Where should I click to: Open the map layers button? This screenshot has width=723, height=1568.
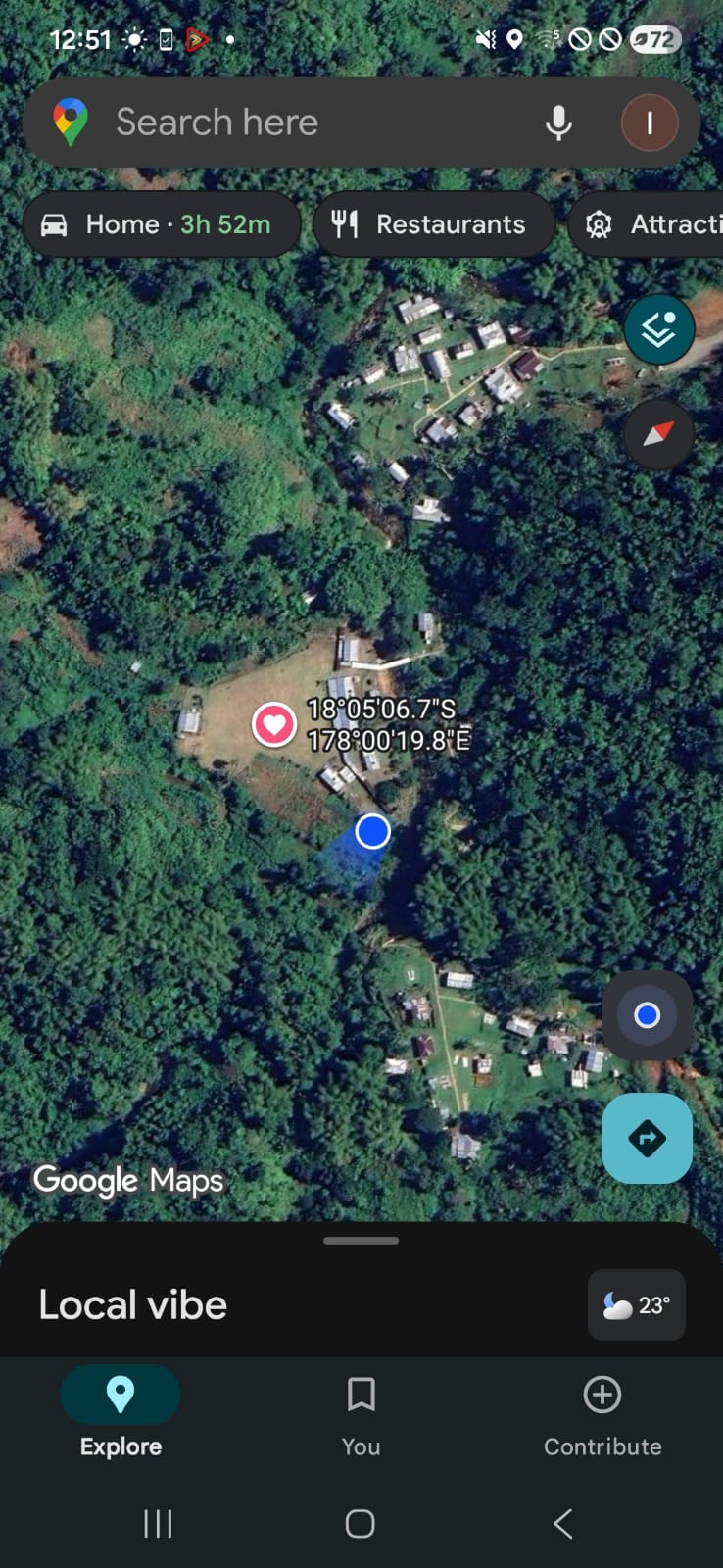click(658, 329)
